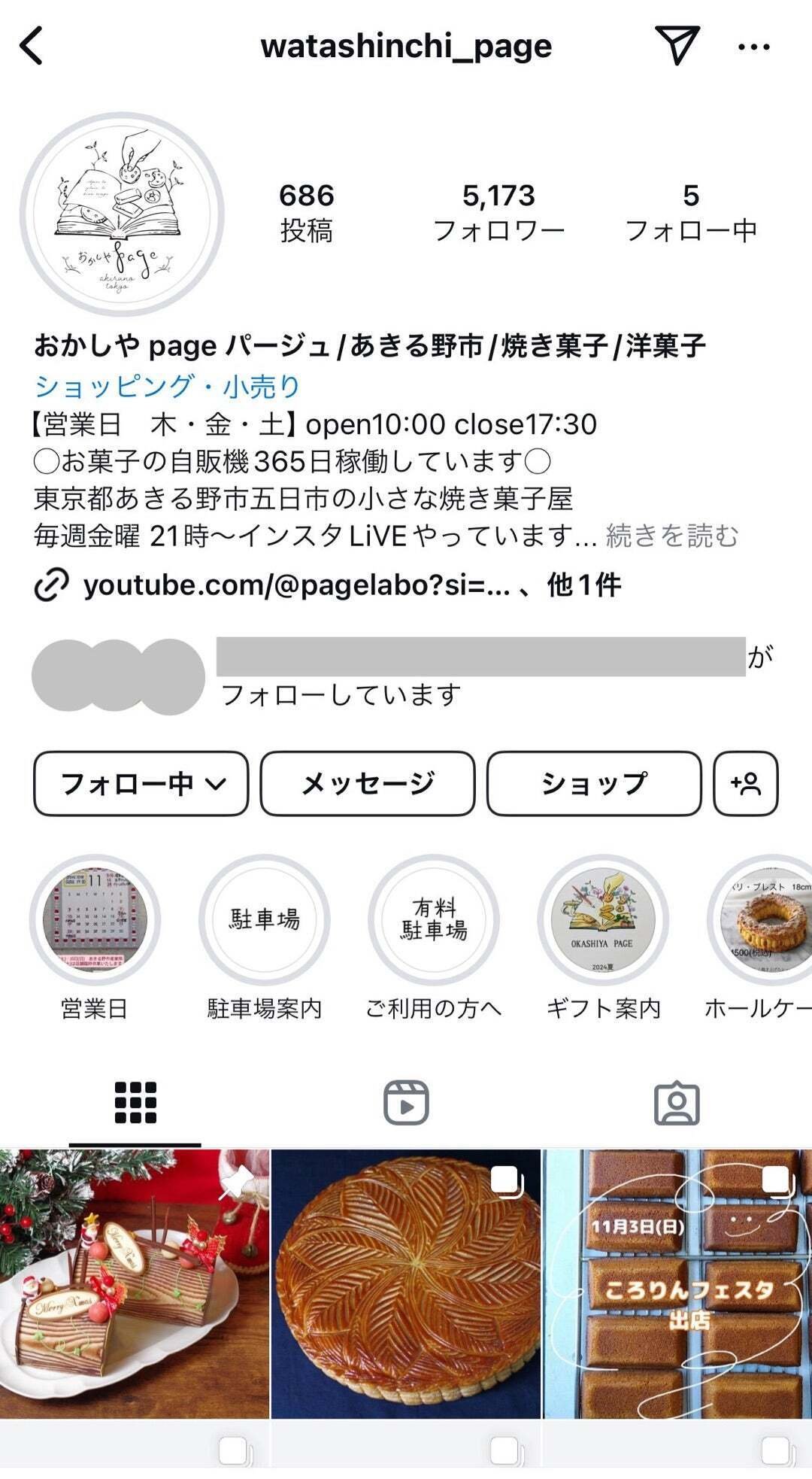This screenshot has width=812, height=1479.
Task: Switch to the tagged photos tab
Action: 677,1103
